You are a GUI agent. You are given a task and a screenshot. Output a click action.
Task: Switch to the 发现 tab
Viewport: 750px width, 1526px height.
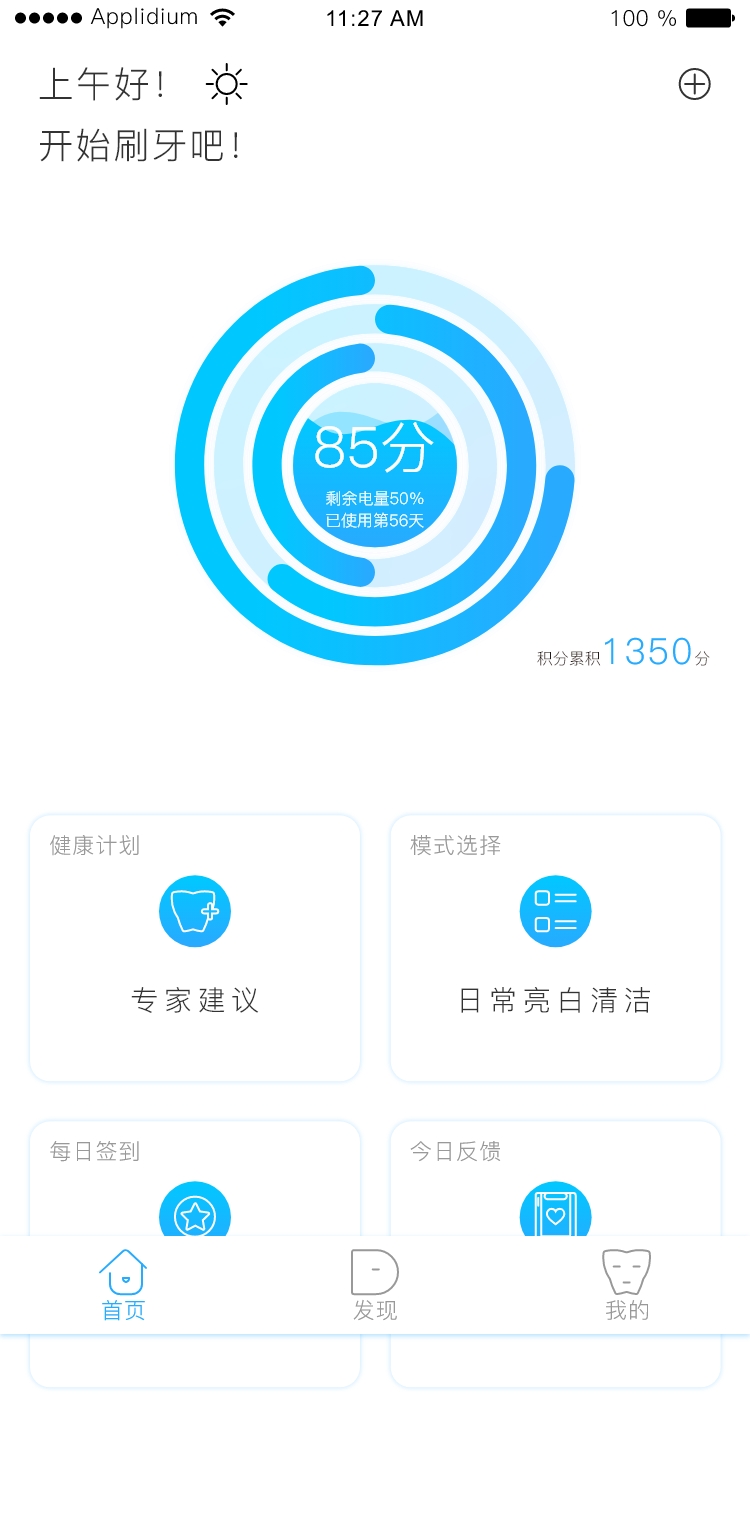point(375,1285)
